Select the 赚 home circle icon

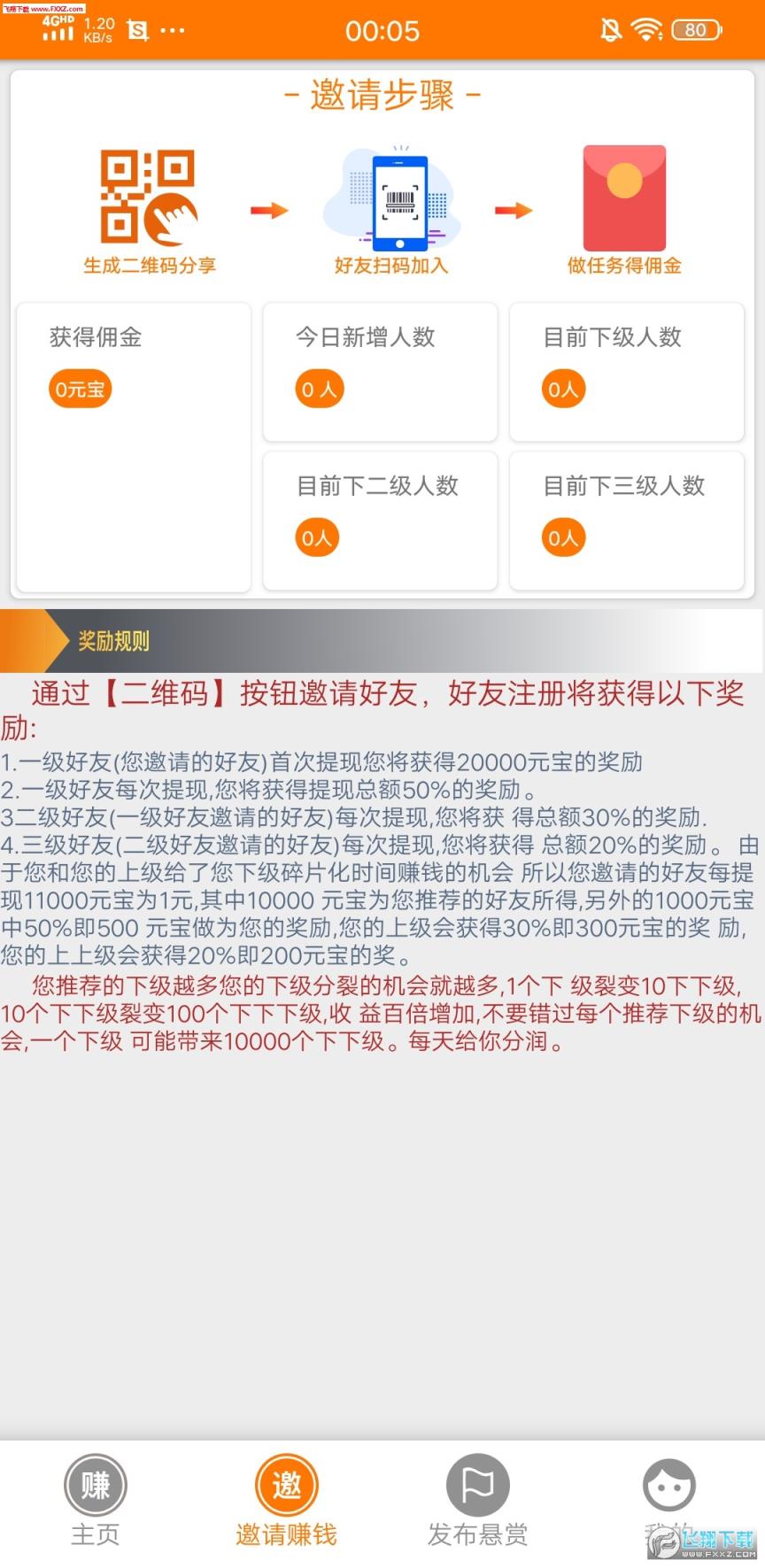pos(95,1484)
